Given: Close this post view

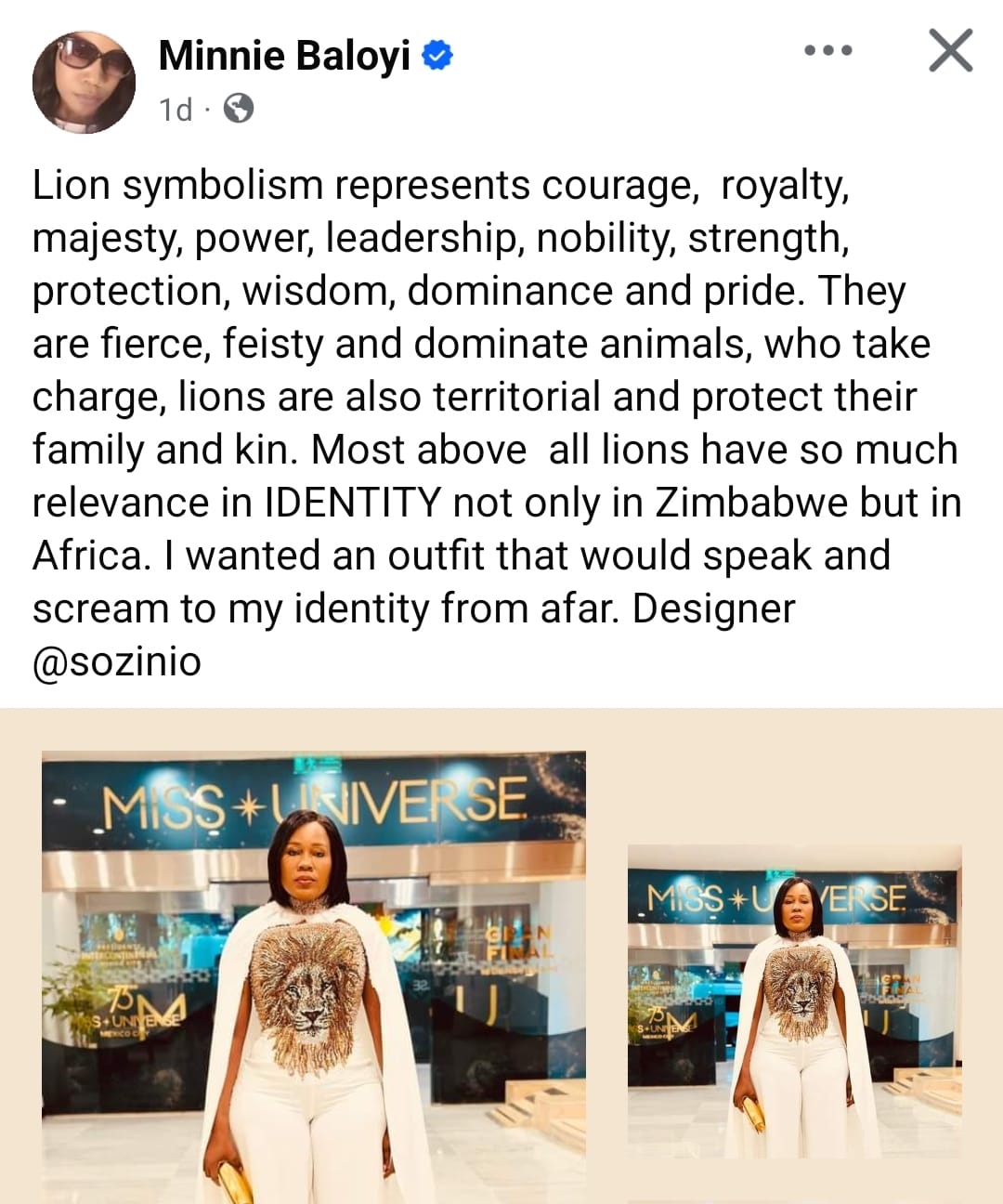Looking at the screenshot, I should 951,50.
